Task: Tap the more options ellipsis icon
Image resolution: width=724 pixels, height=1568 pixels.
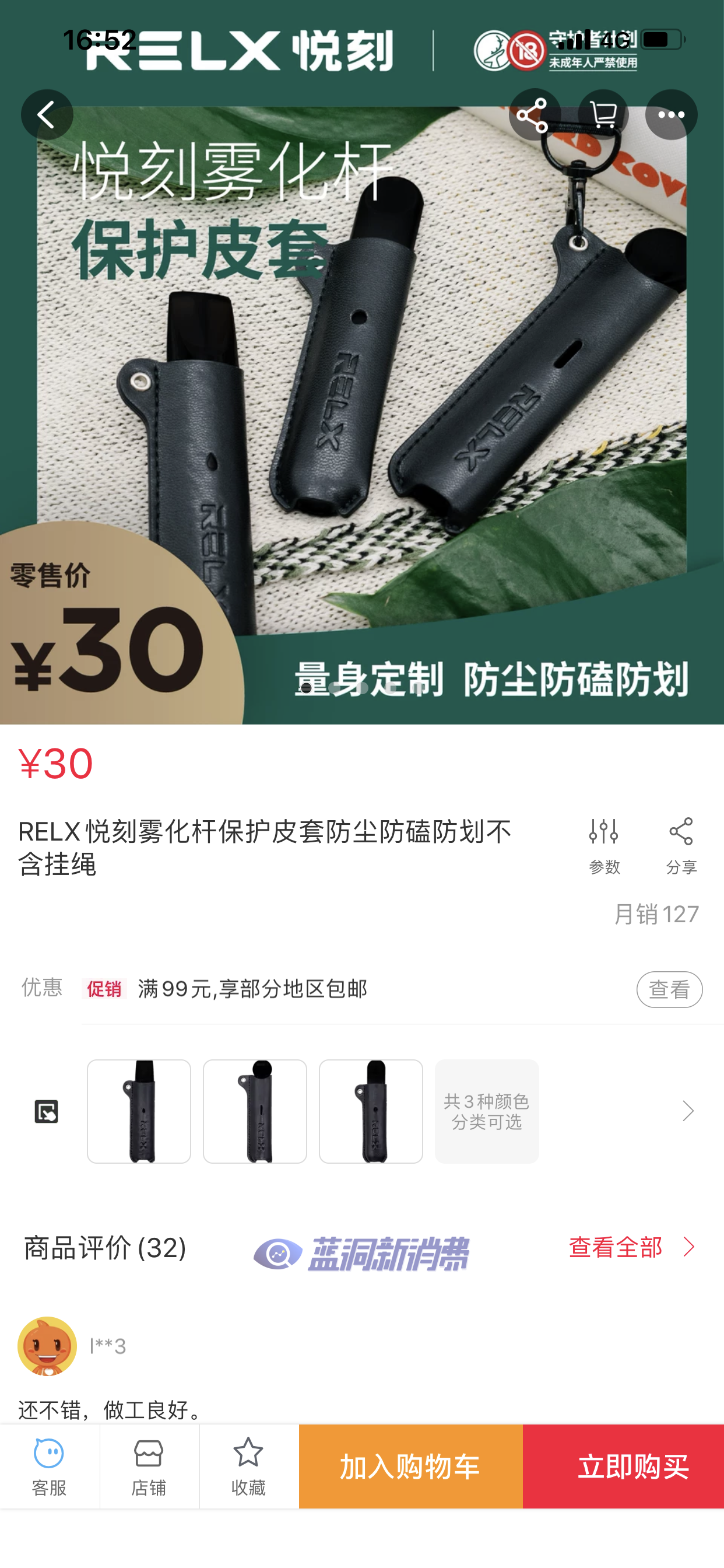Action: [672, 114]
